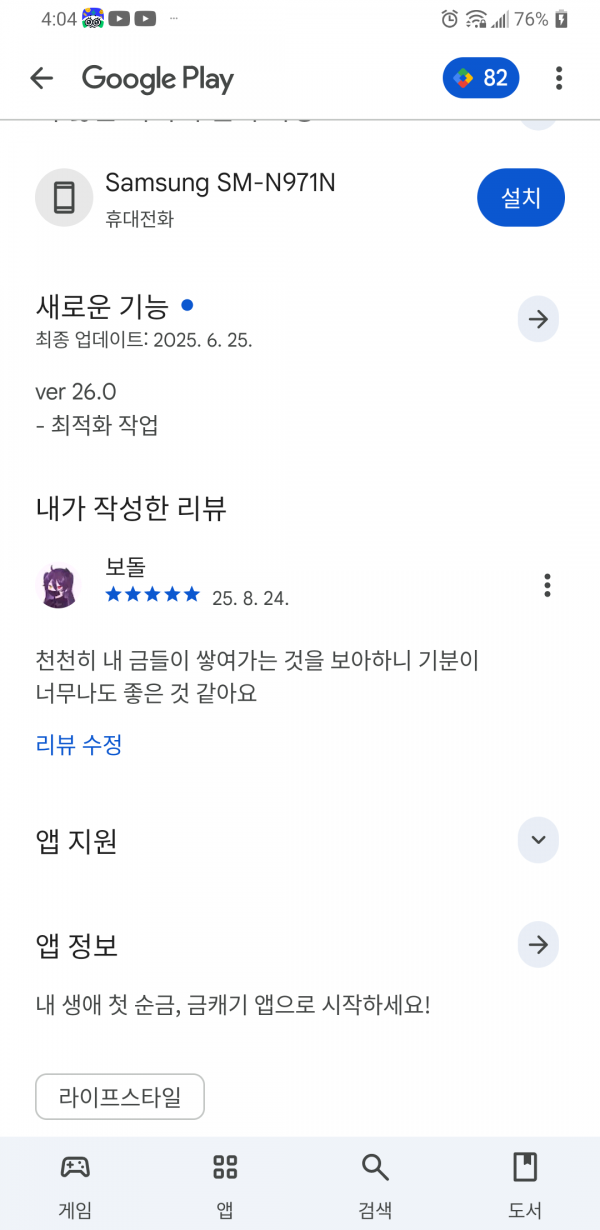The image size is (600, 1230).
Task: Open options menu for my 보돌 review
Action: coord(547,585)
